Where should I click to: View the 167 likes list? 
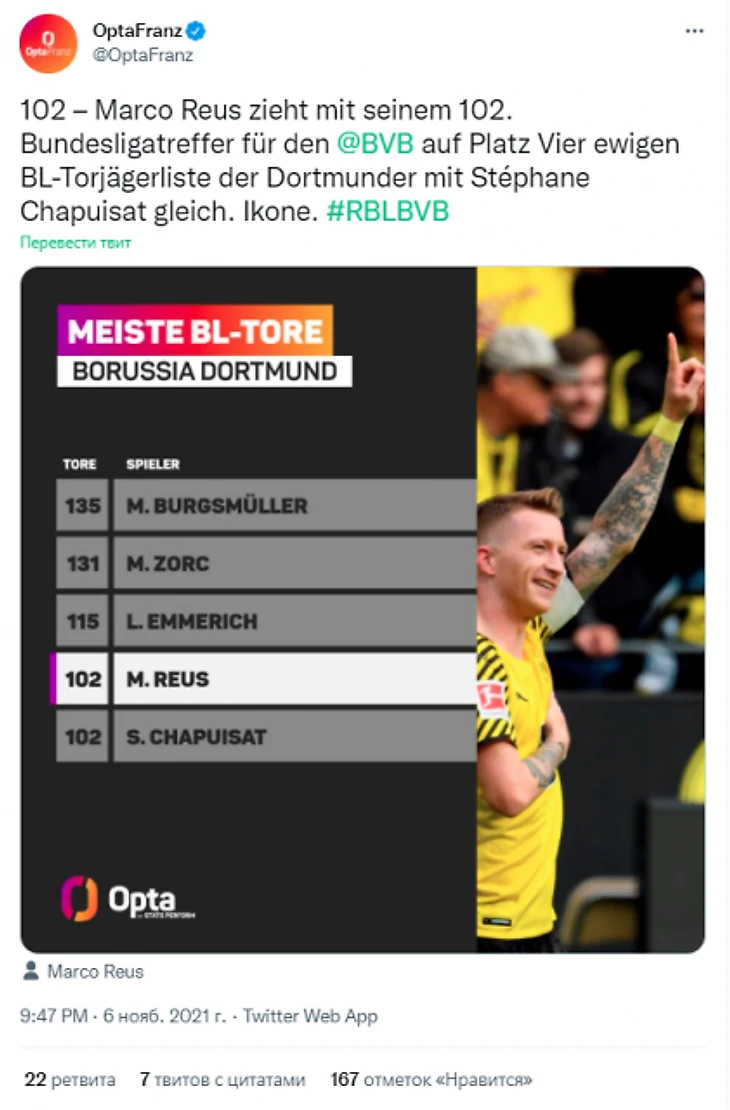(431, 1080)
